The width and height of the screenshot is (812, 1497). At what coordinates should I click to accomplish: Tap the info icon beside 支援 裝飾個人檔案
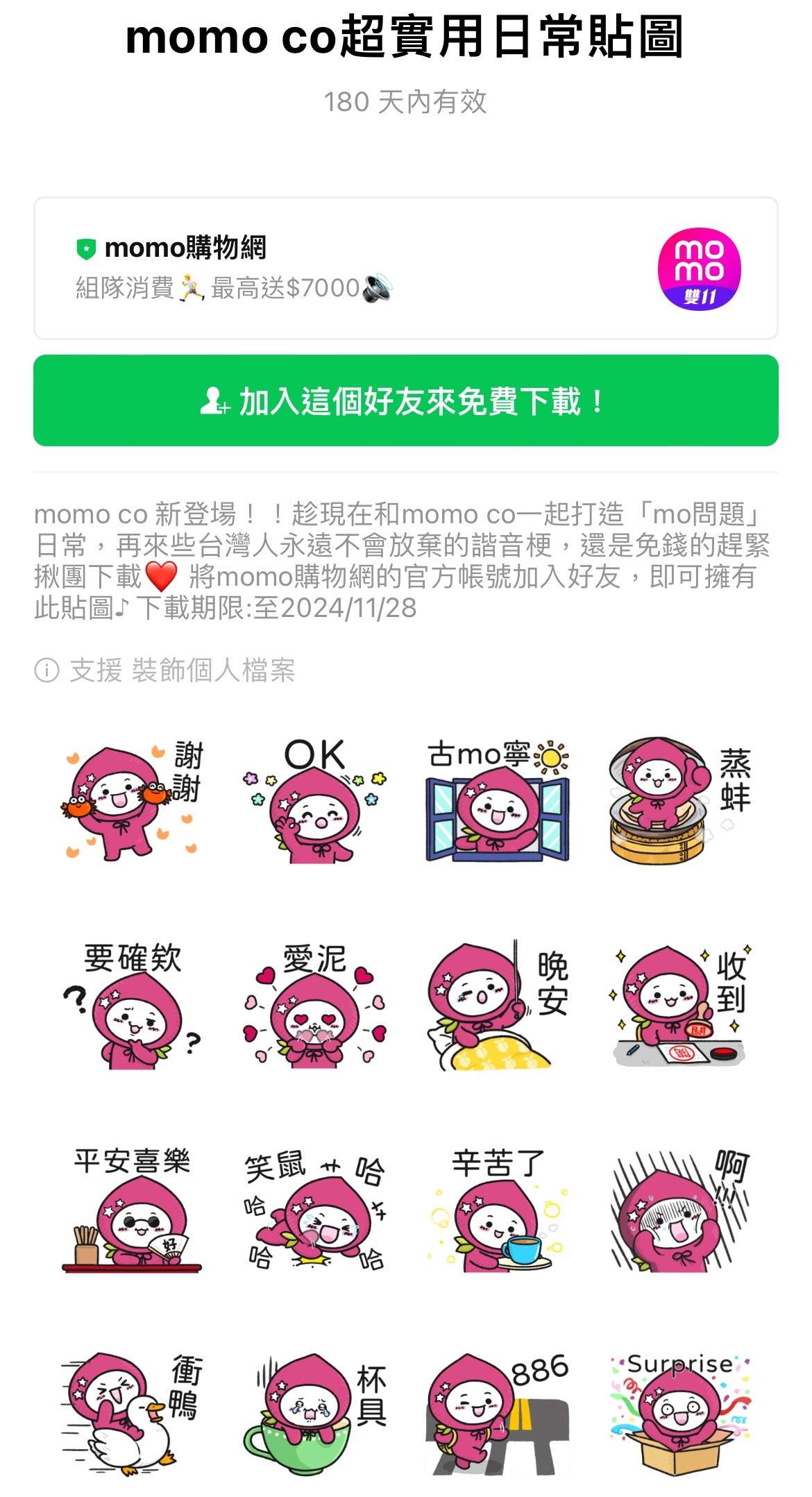[x=46, y=670]
